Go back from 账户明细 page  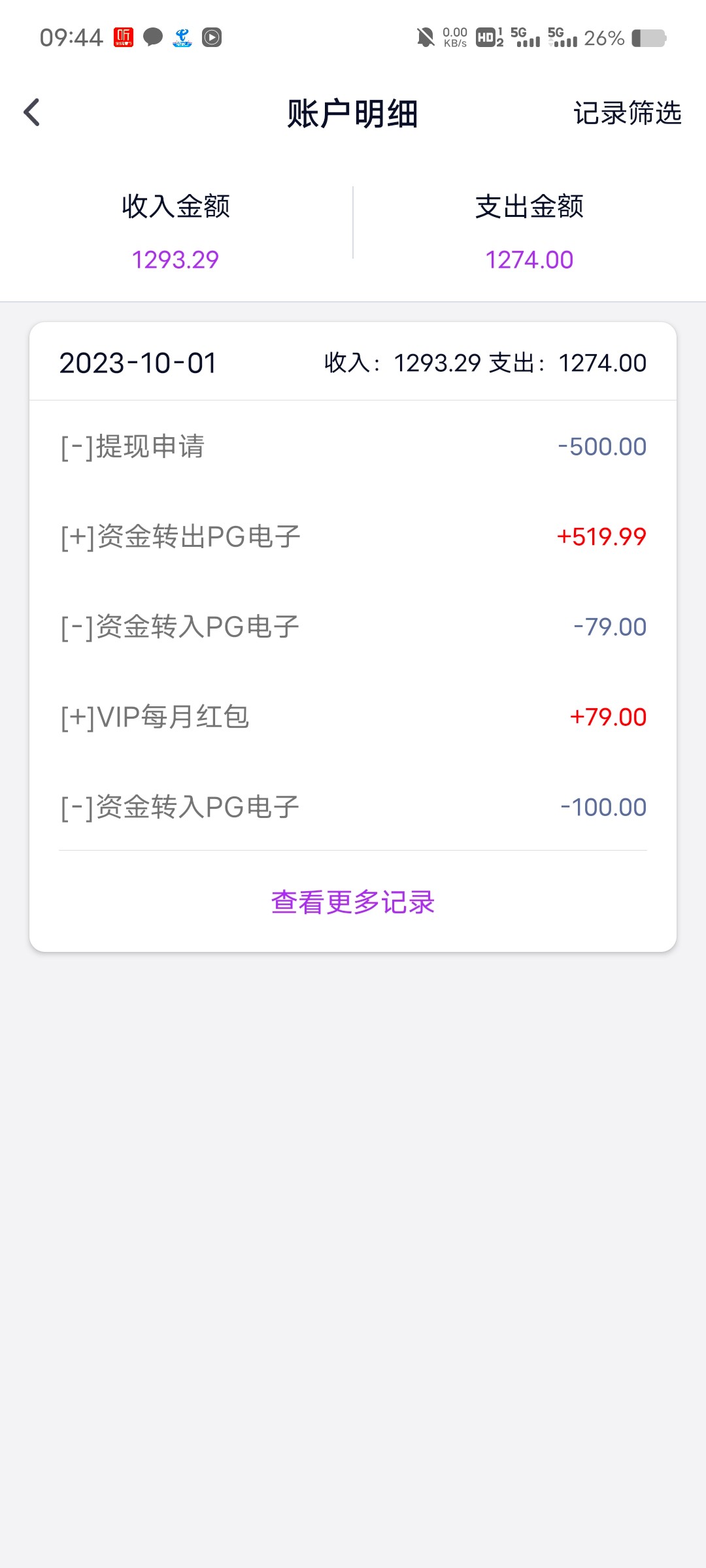(32, 112)
